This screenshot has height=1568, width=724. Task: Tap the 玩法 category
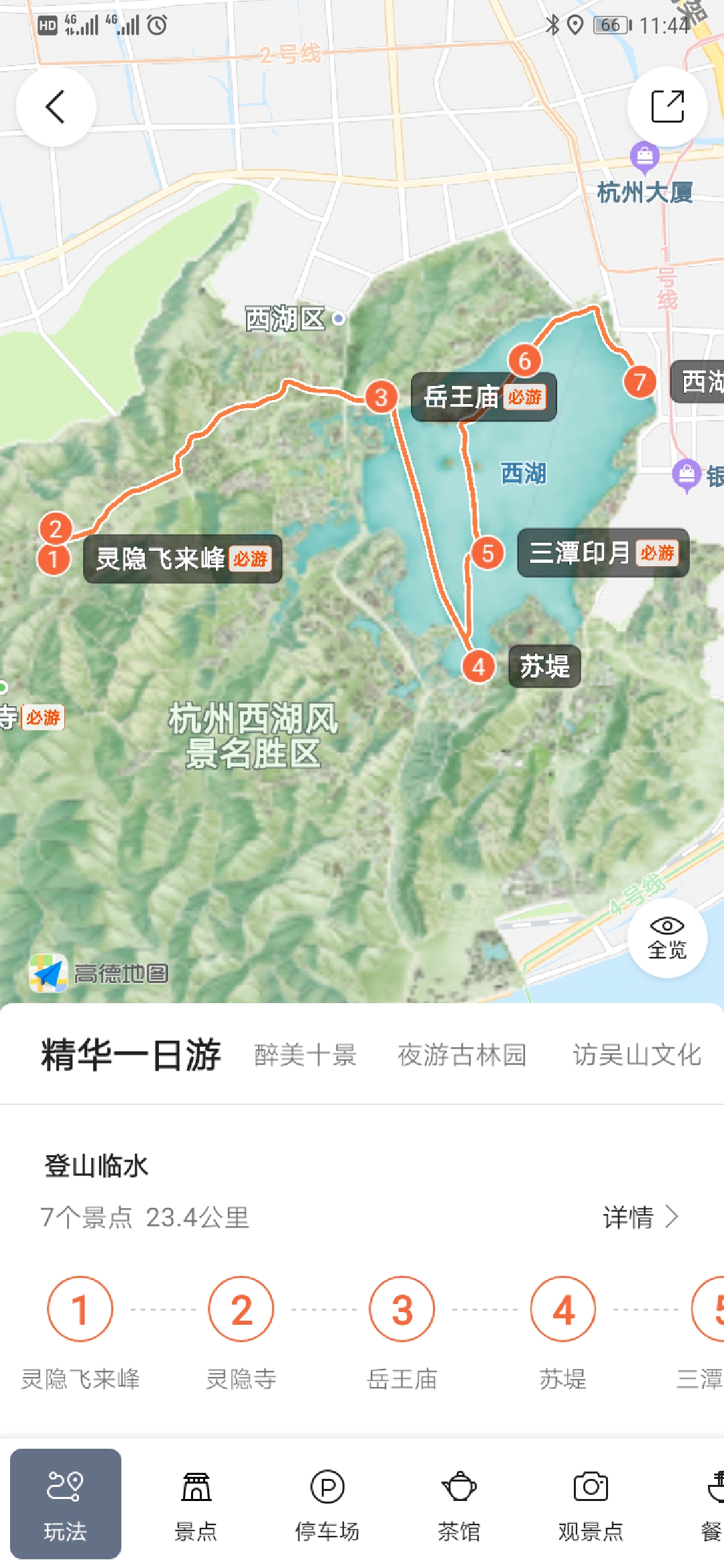66,1504
